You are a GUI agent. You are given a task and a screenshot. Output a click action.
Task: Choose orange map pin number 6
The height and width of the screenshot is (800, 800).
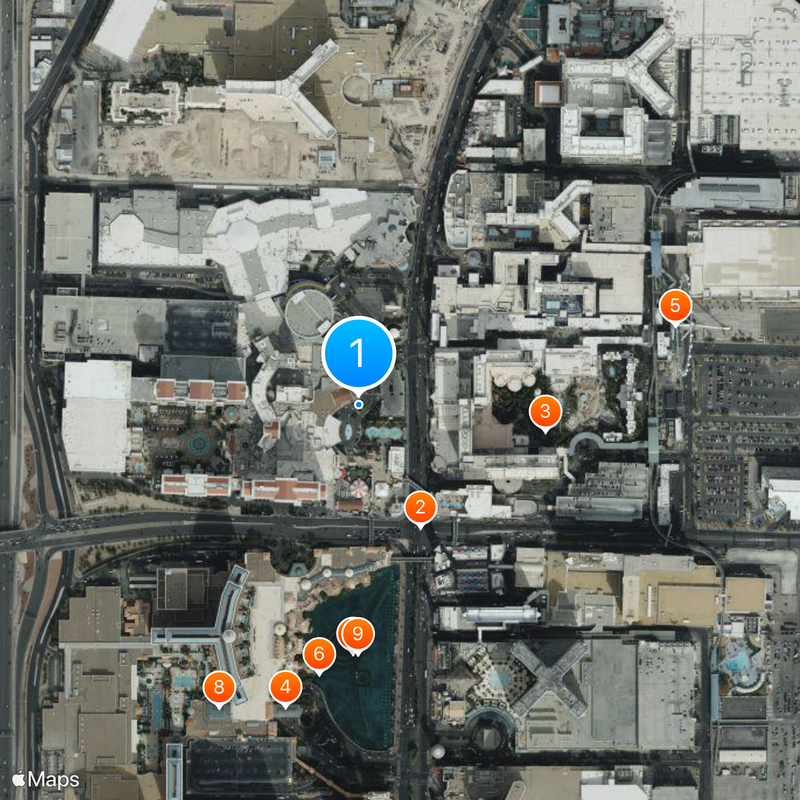pyautogui.click(x=319, y=655)
